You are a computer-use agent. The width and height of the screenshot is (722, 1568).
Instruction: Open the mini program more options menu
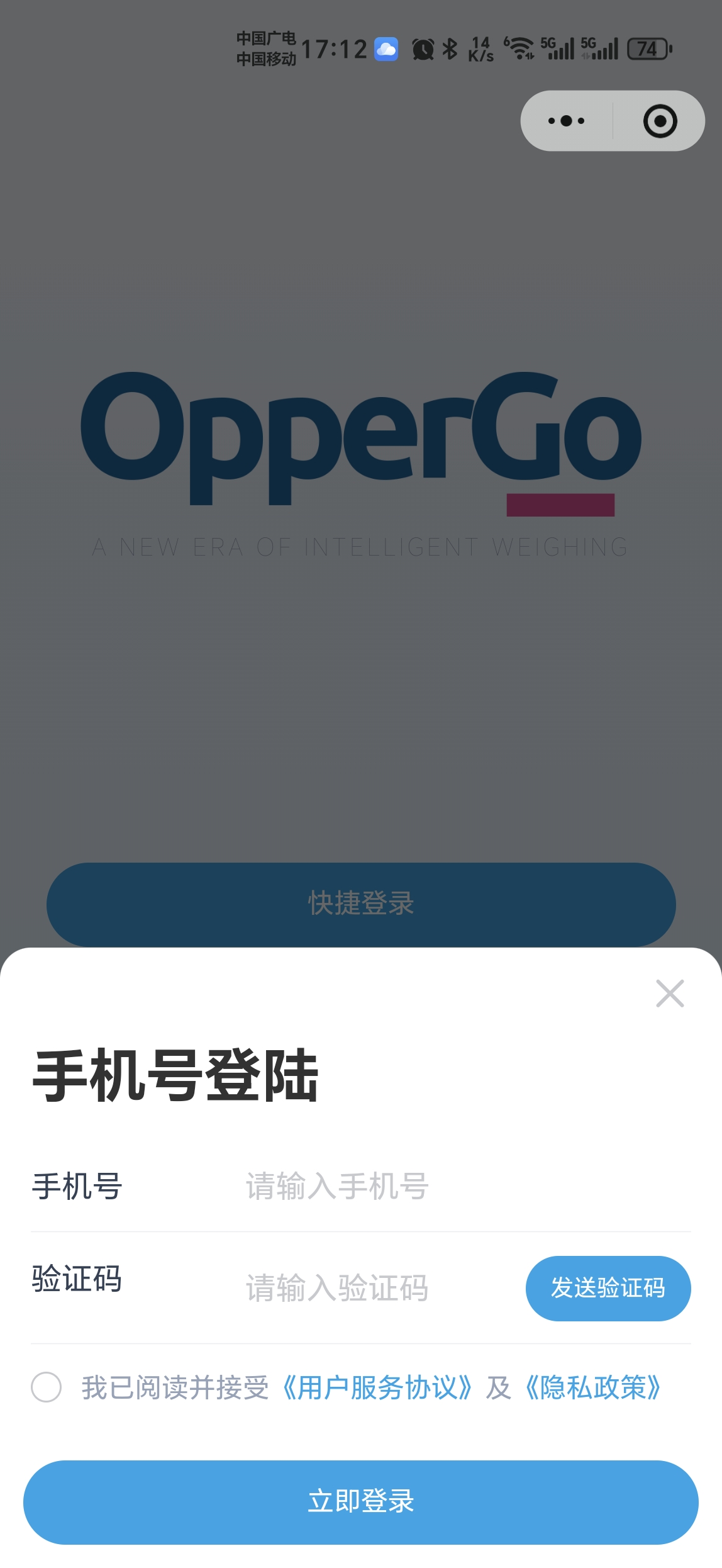(x=566, y=121)
